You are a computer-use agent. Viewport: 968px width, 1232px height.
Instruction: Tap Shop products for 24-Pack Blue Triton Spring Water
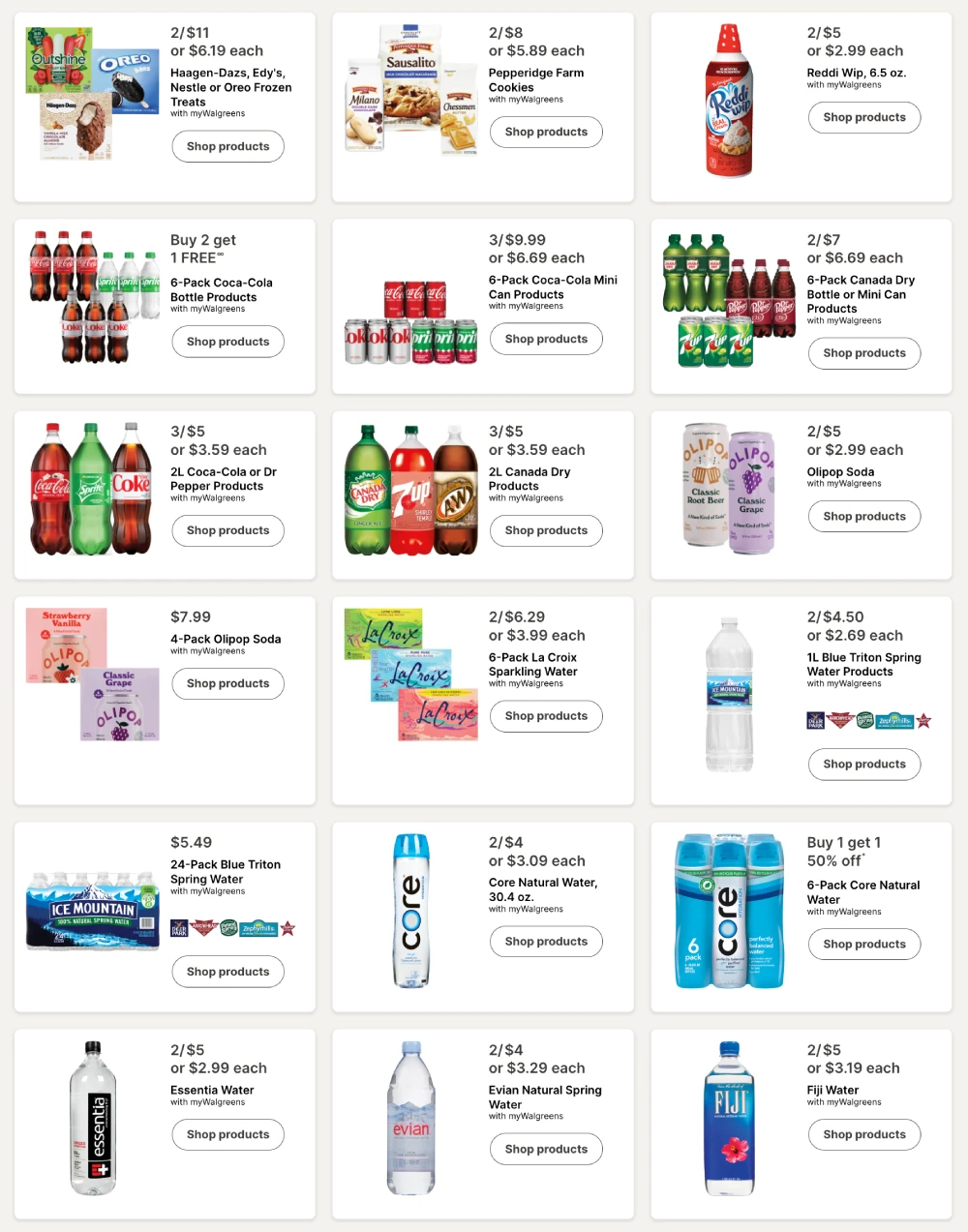tap(227, 972)
